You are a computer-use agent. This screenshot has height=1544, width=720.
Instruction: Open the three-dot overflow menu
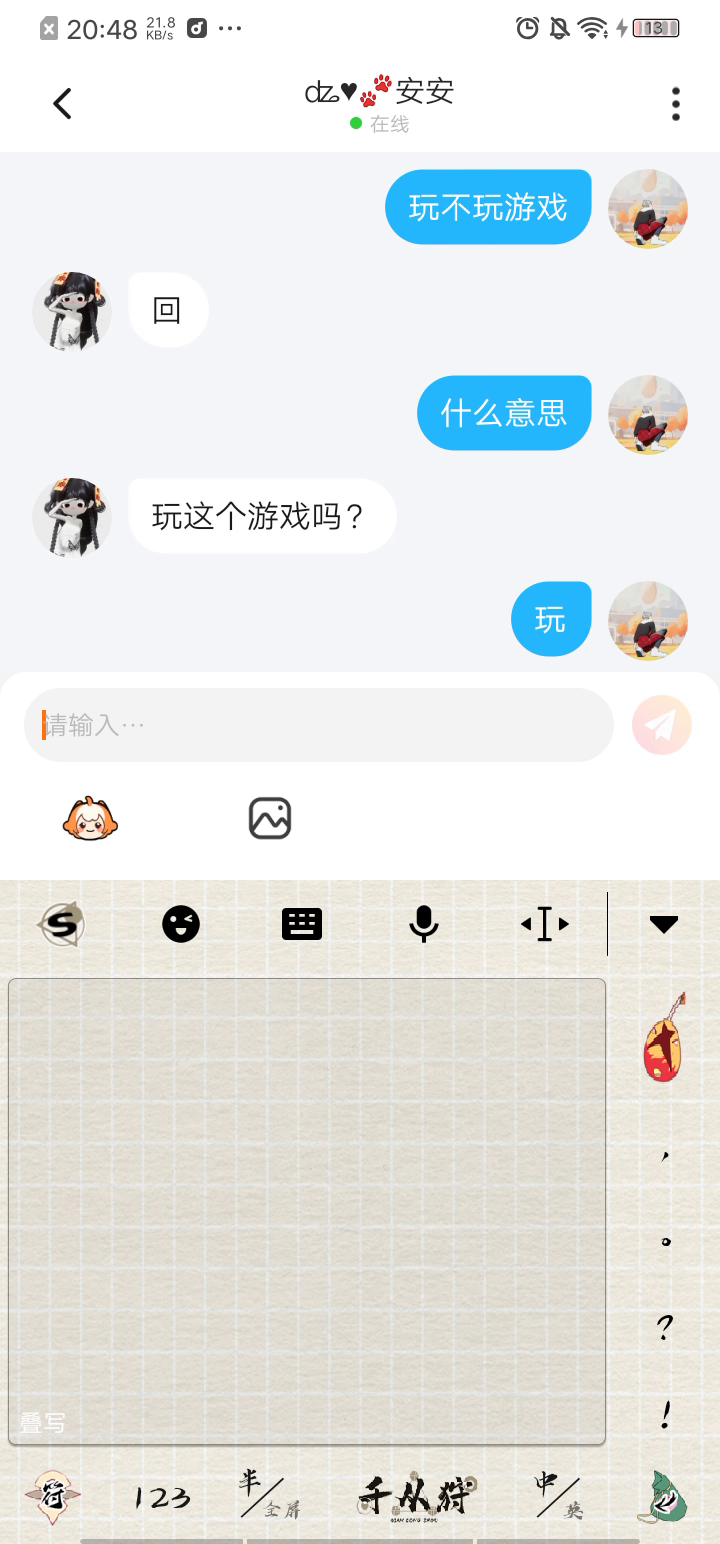[x=676, y=103]
